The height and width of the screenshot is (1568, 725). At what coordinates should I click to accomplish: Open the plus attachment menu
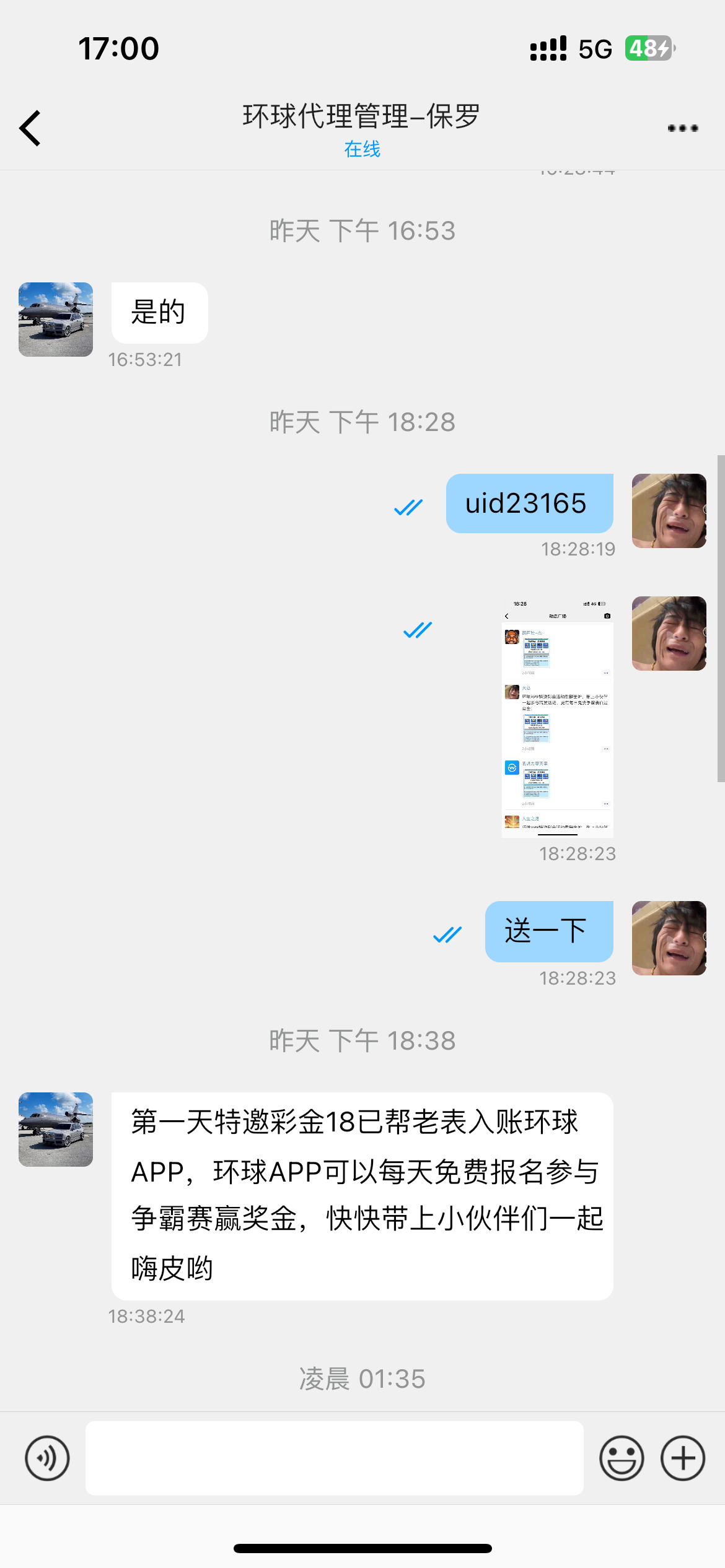(x=682, y=1458)
